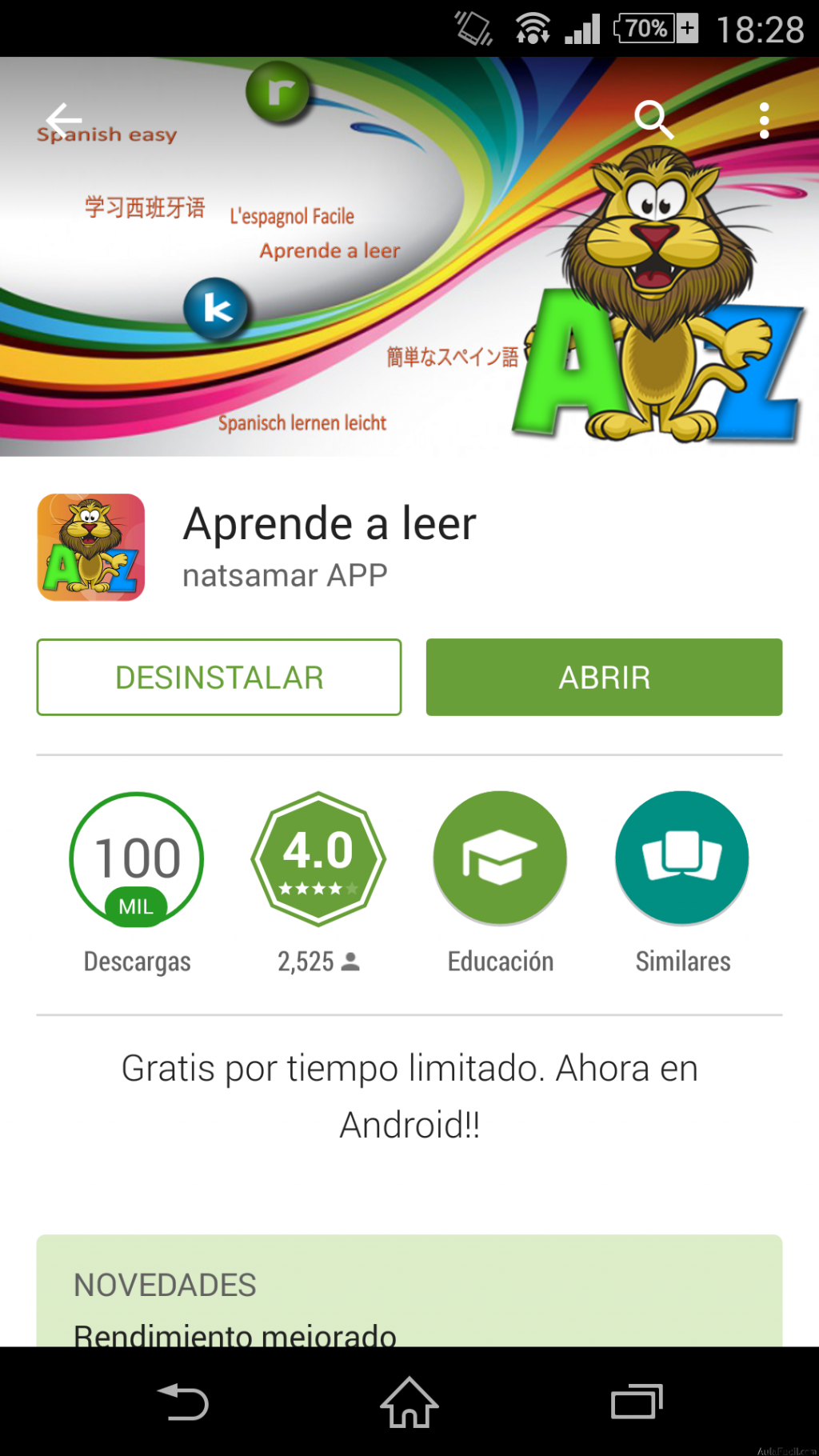Open the three-dot overflow menu
Screen dimensions: 819x1456
(764, 121)
